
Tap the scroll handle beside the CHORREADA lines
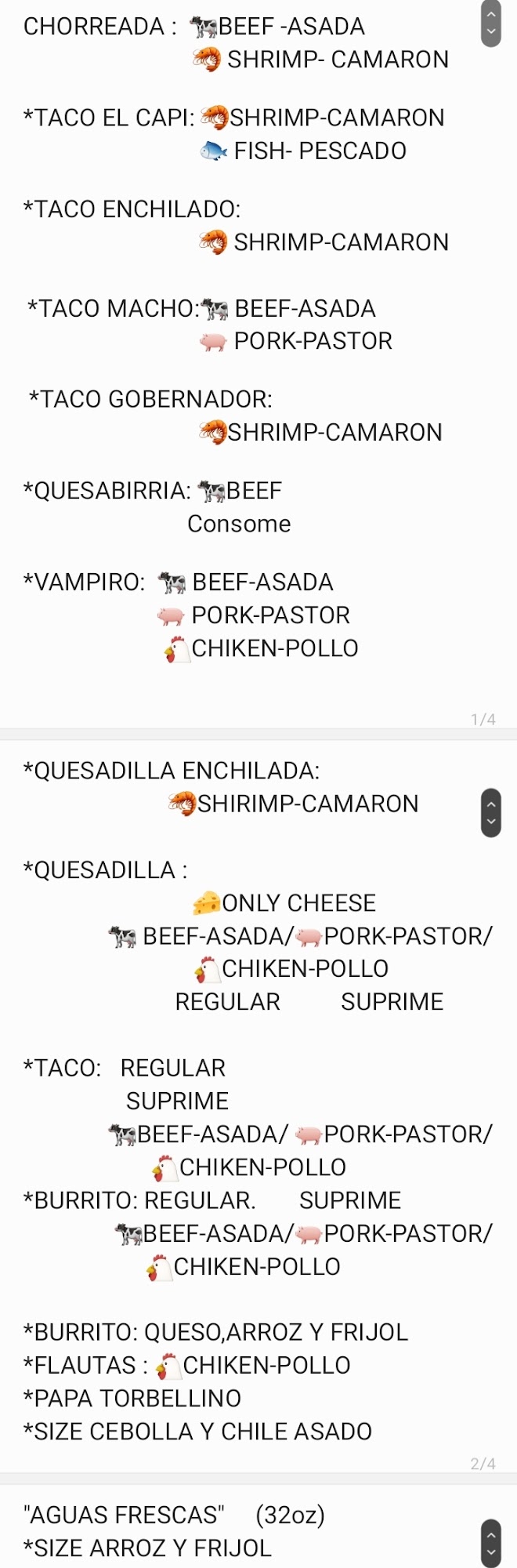(x=491, y=24)
